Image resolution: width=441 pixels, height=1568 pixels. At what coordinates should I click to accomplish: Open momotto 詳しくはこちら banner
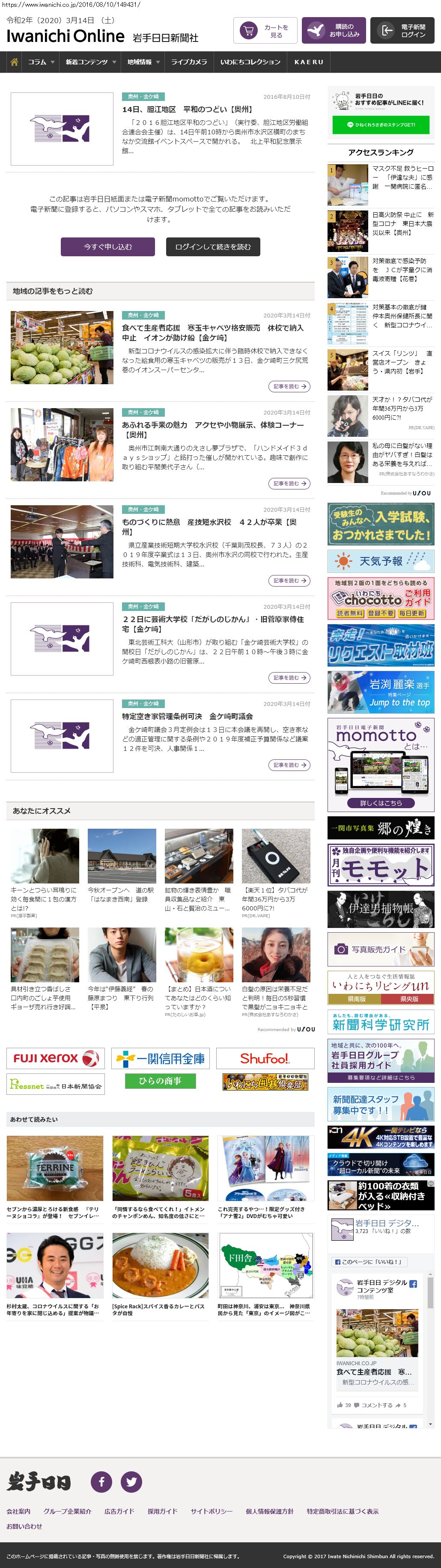381,802
